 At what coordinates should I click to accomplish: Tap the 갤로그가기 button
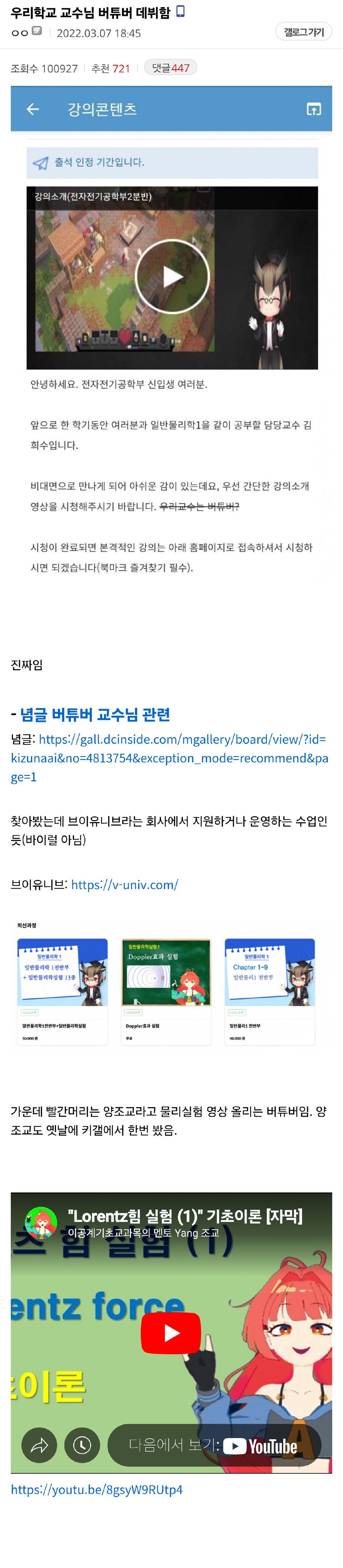pos(303,32)
